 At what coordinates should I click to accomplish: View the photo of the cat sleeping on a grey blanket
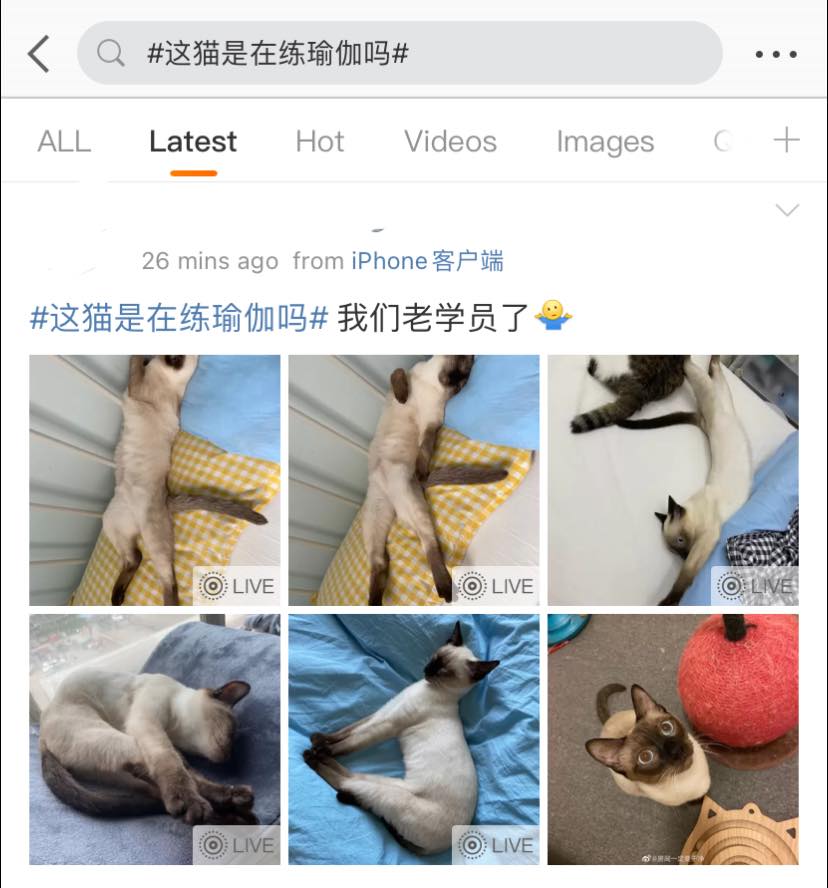pos(155,740)
